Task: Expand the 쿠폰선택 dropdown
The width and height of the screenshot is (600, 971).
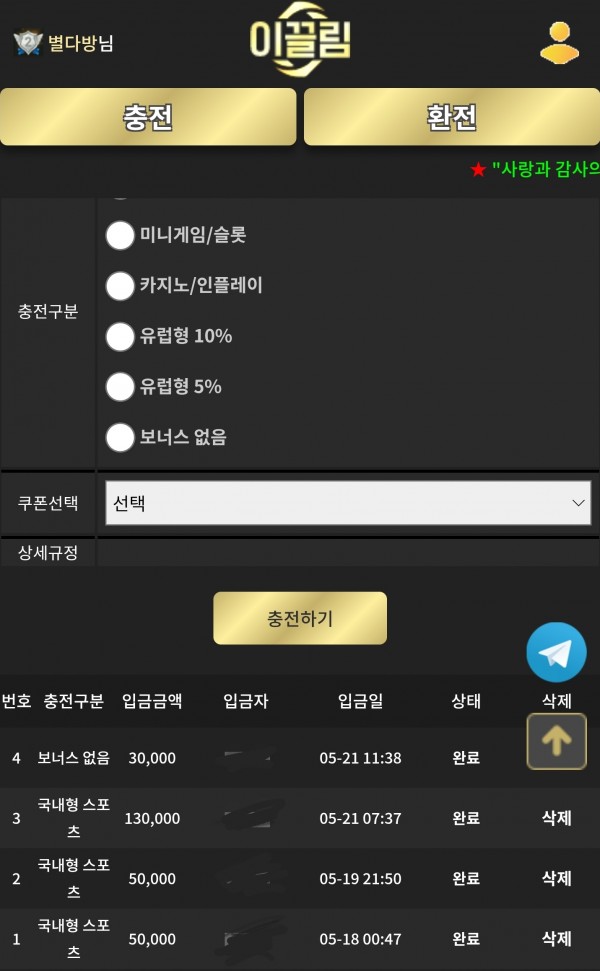Action: click(348, 503)
